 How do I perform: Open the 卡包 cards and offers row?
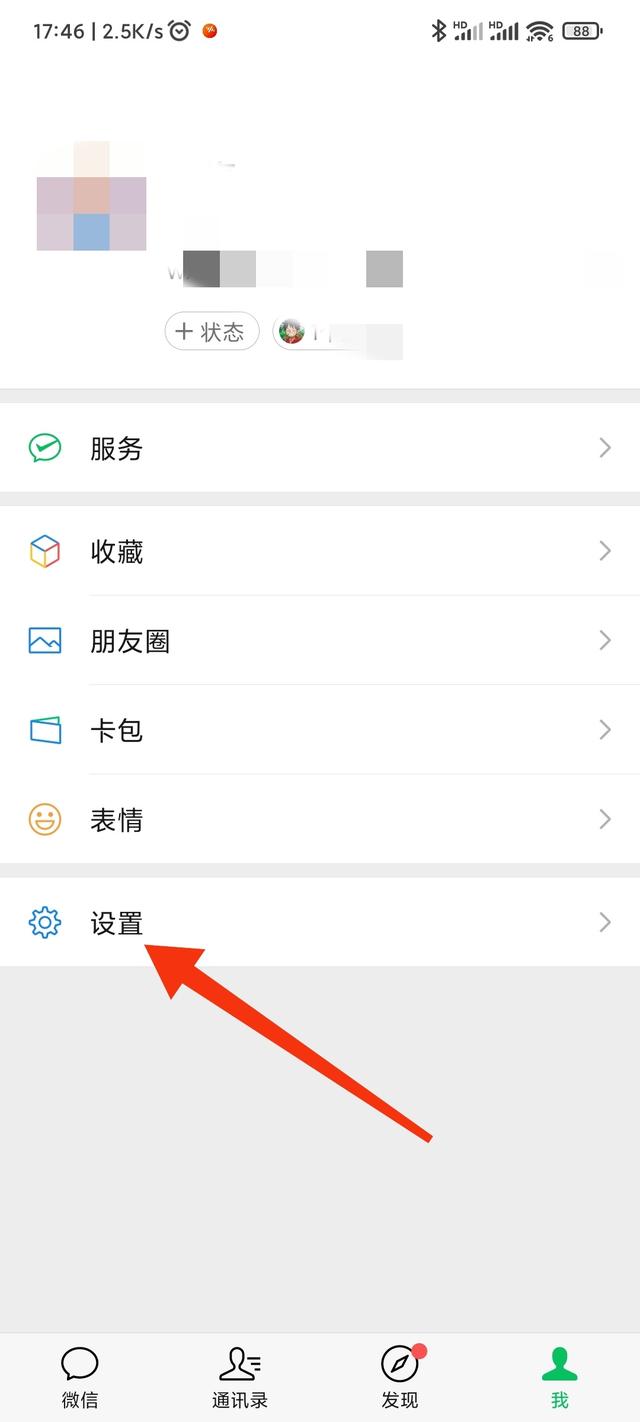[x=320, y=730]
